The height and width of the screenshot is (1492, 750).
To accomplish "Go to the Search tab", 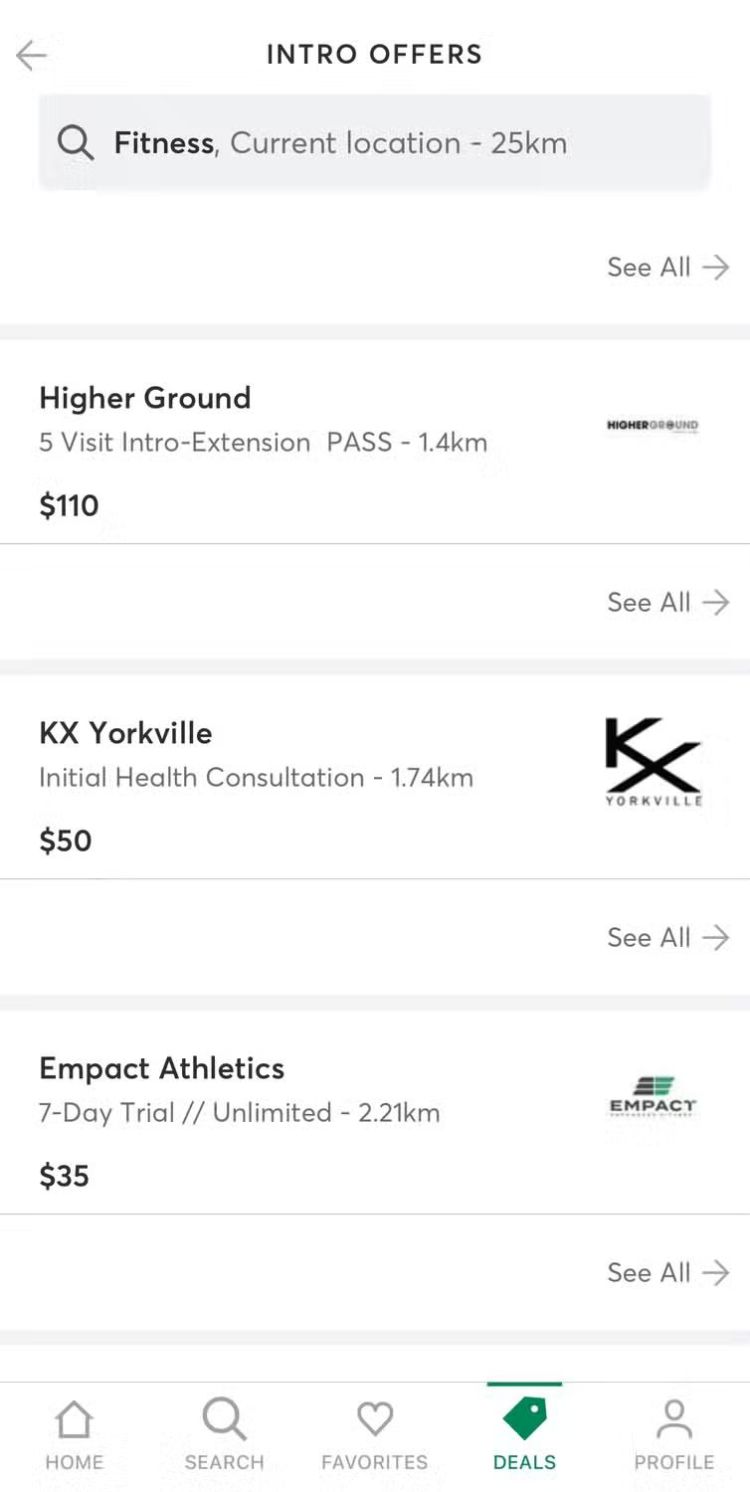I will tap(224, 1435).
